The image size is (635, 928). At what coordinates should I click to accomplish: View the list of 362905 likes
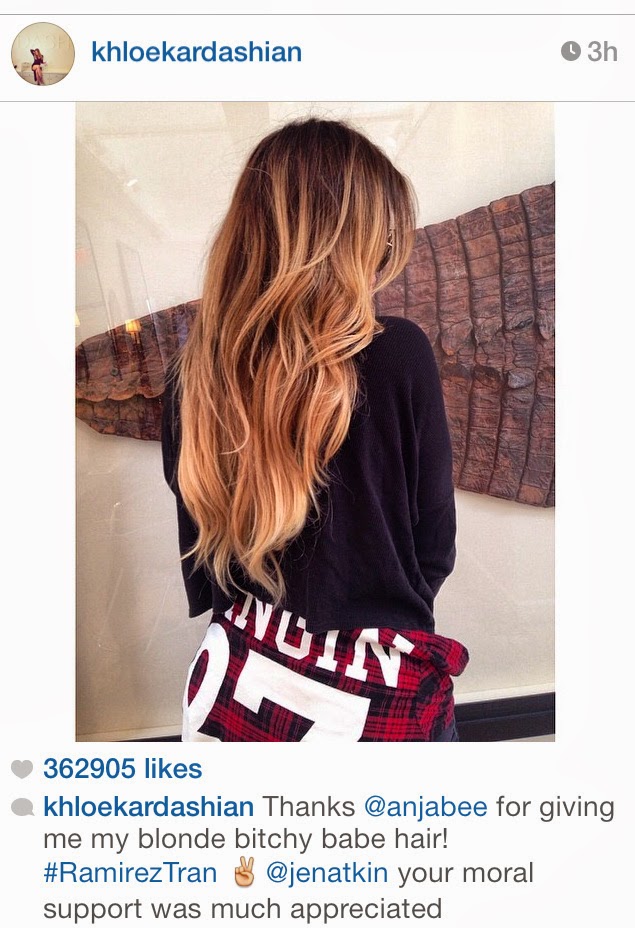click(122, 770)
